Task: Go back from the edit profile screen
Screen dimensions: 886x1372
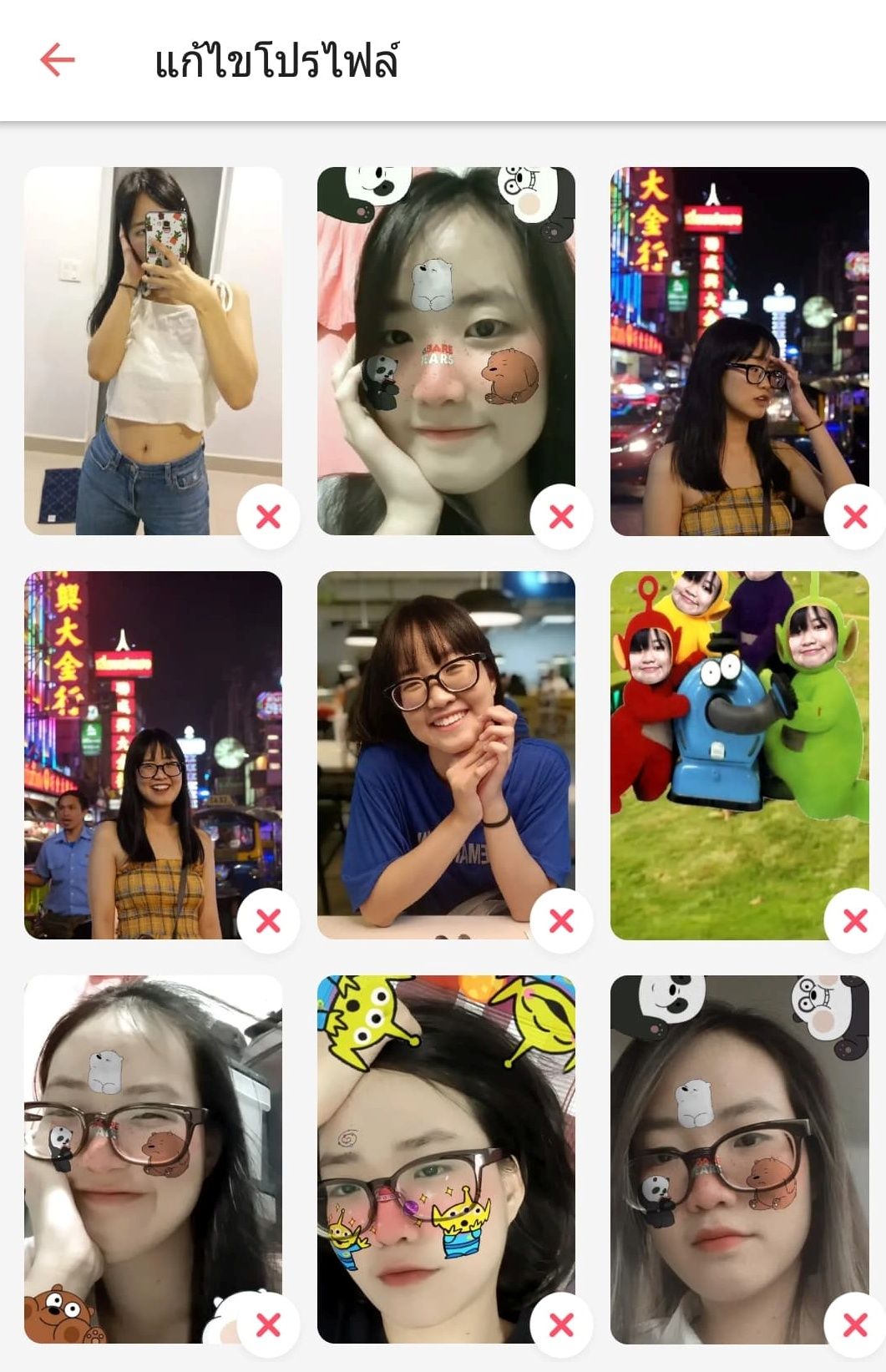Action: pyautogui.click(x=58, y=60)
